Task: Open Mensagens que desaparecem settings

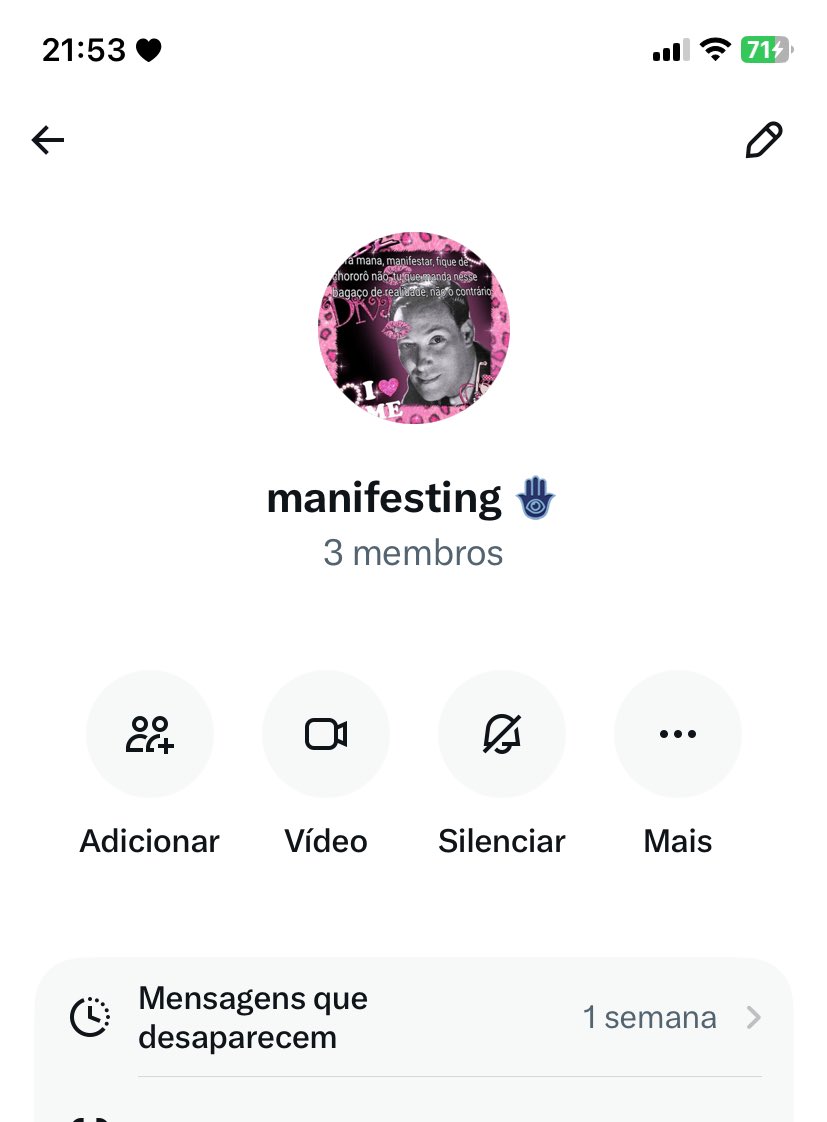Action: coord(414,1018)
